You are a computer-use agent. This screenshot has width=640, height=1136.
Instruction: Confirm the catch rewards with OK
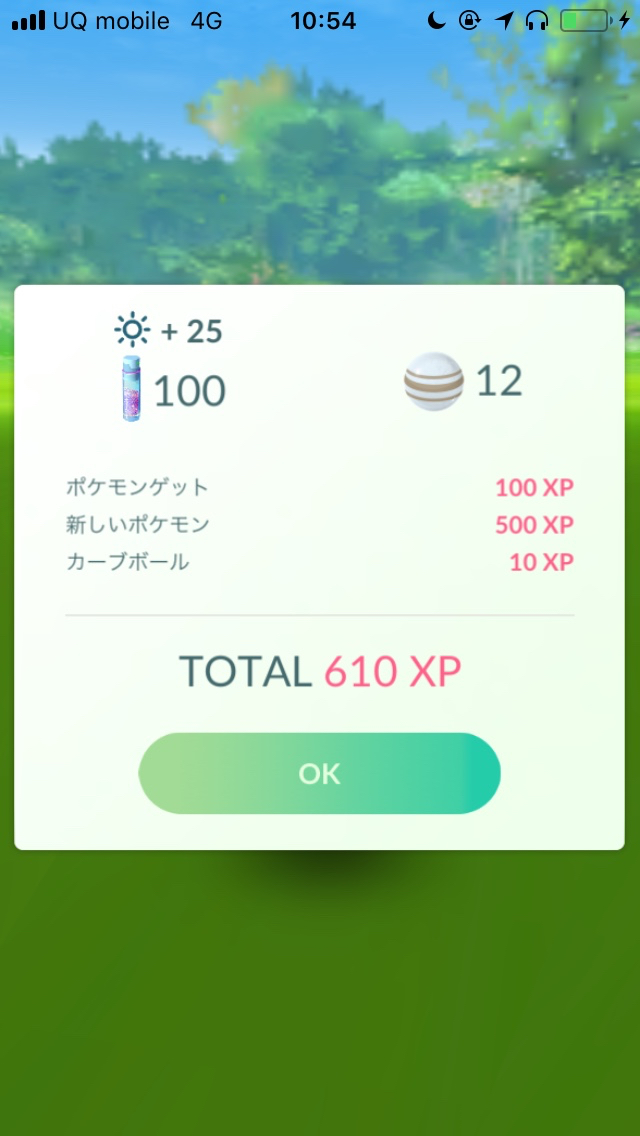319,773
